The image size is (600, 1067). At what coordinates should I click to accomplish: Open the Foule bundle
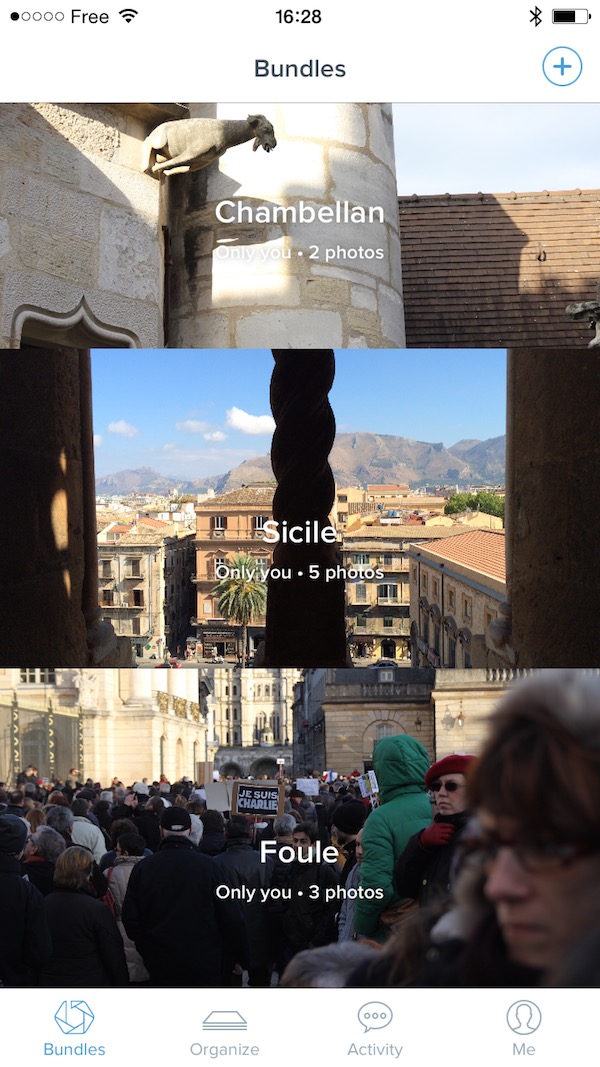click(300, 827)
